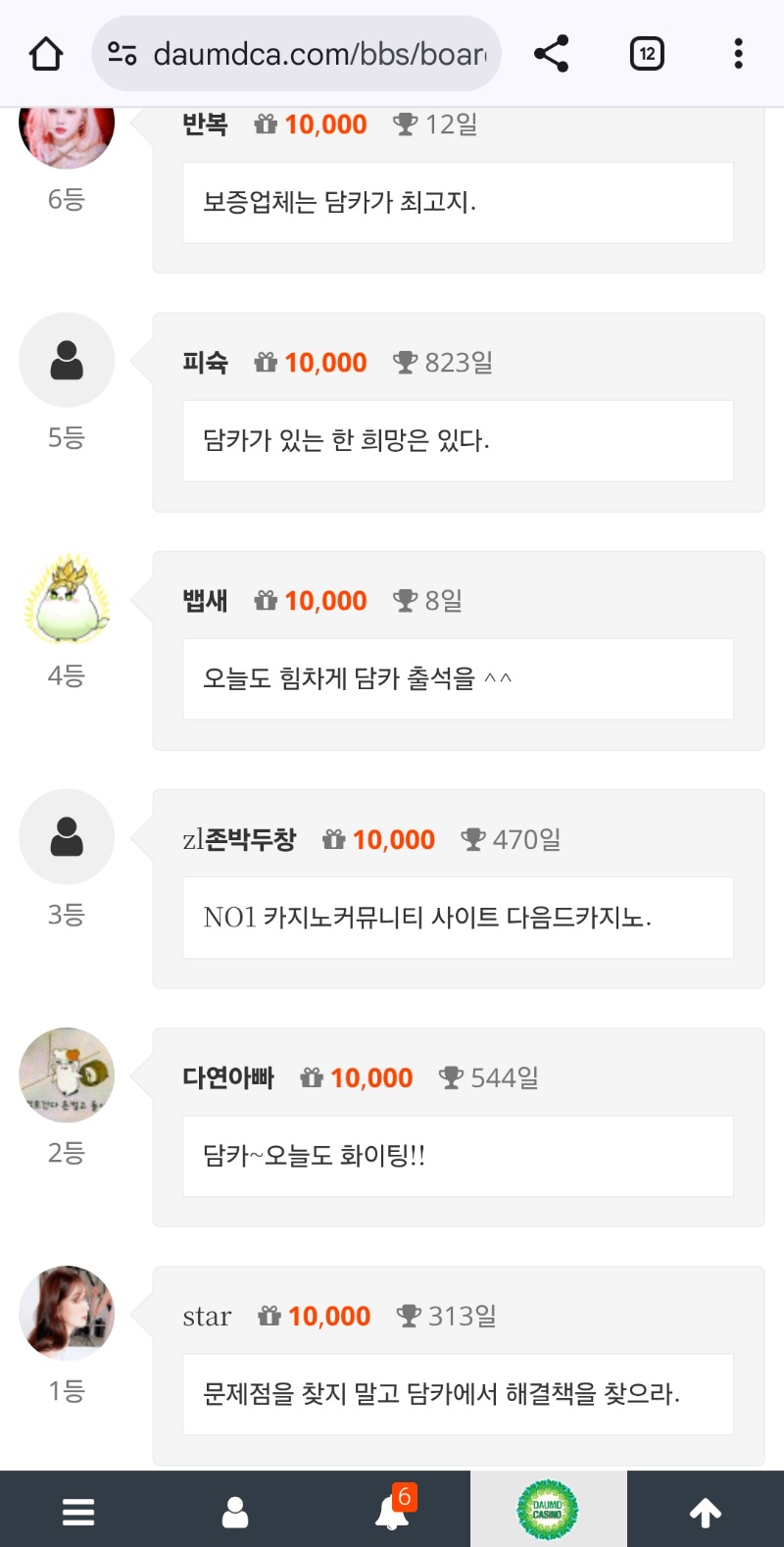Select the username star in rank 1
This screenshot has width=784, height=1547.
(x=207, y=1316)
